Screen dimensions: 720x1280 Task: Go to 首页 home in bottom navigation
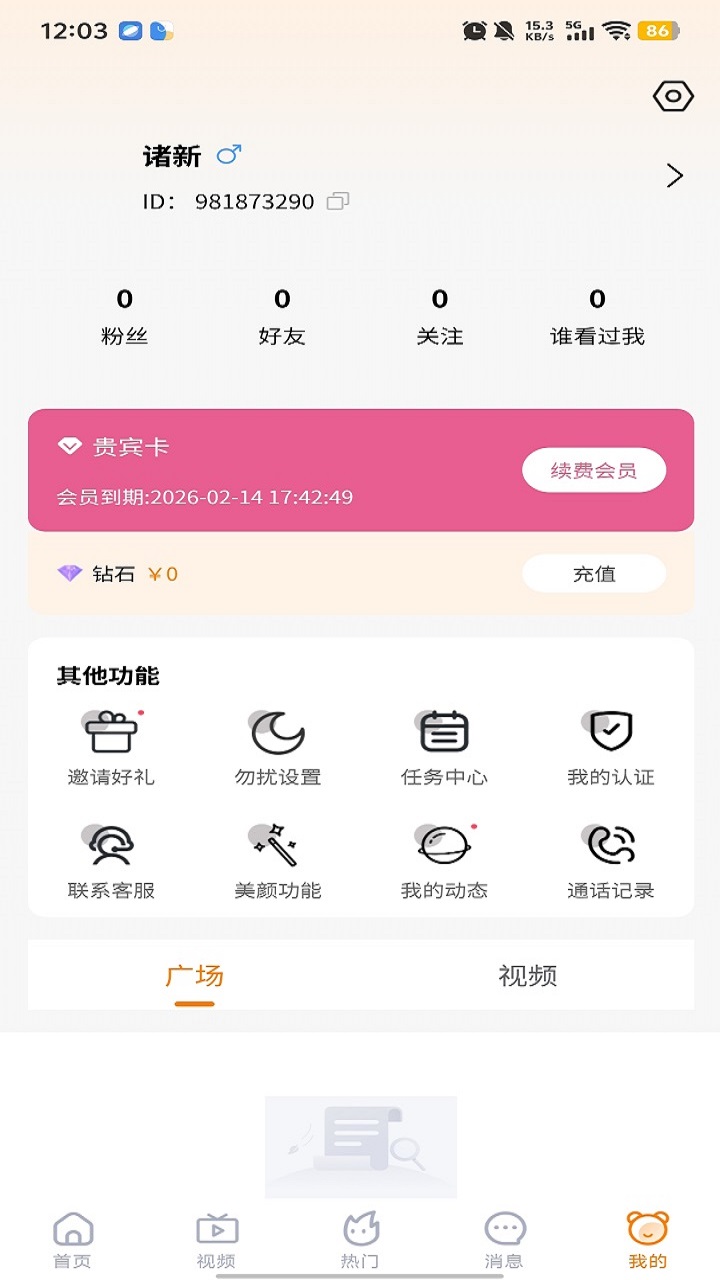[72, 1237]
